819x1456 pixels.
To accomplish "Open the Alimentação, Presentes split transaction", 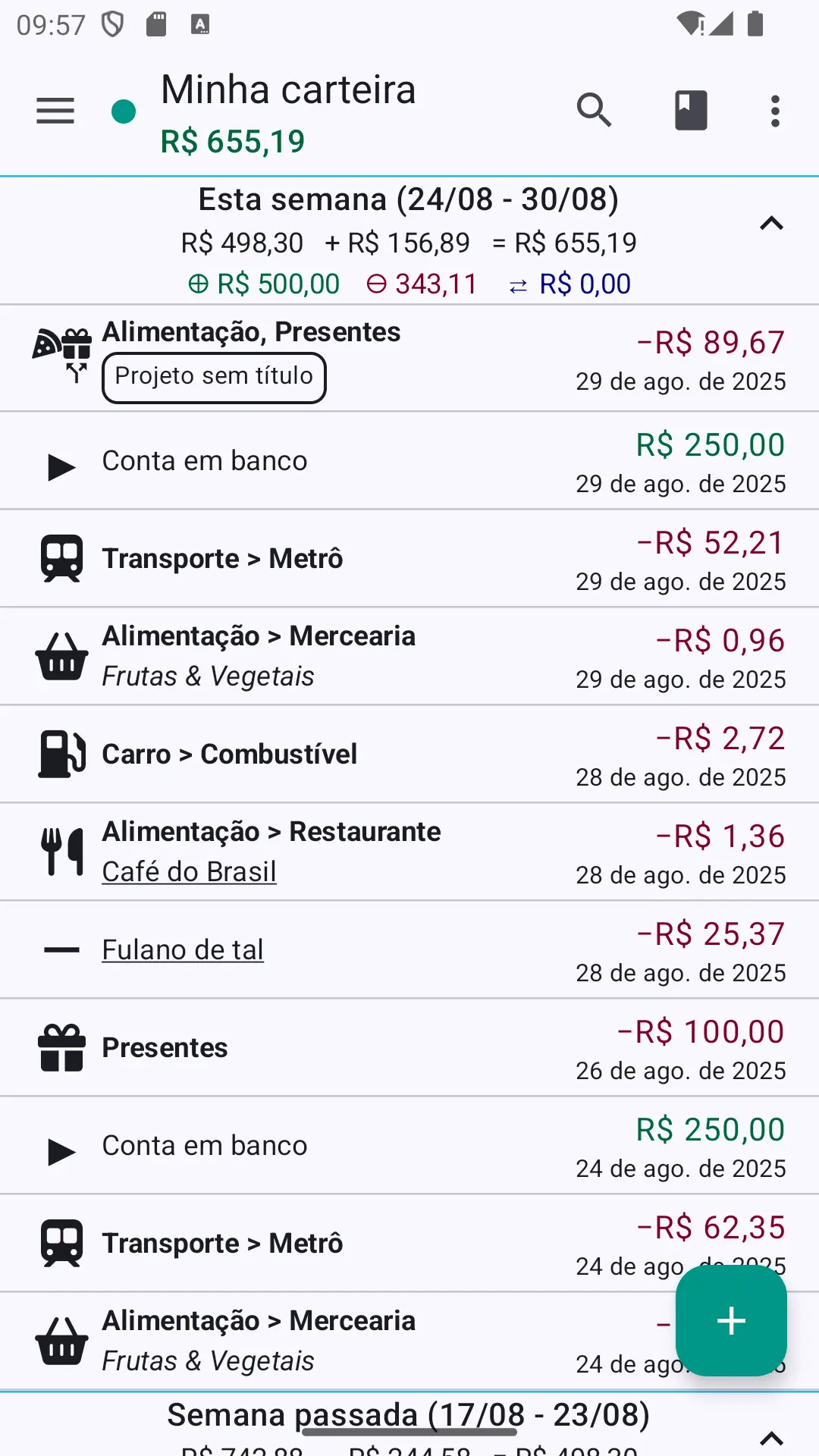I will coord(409,358).
